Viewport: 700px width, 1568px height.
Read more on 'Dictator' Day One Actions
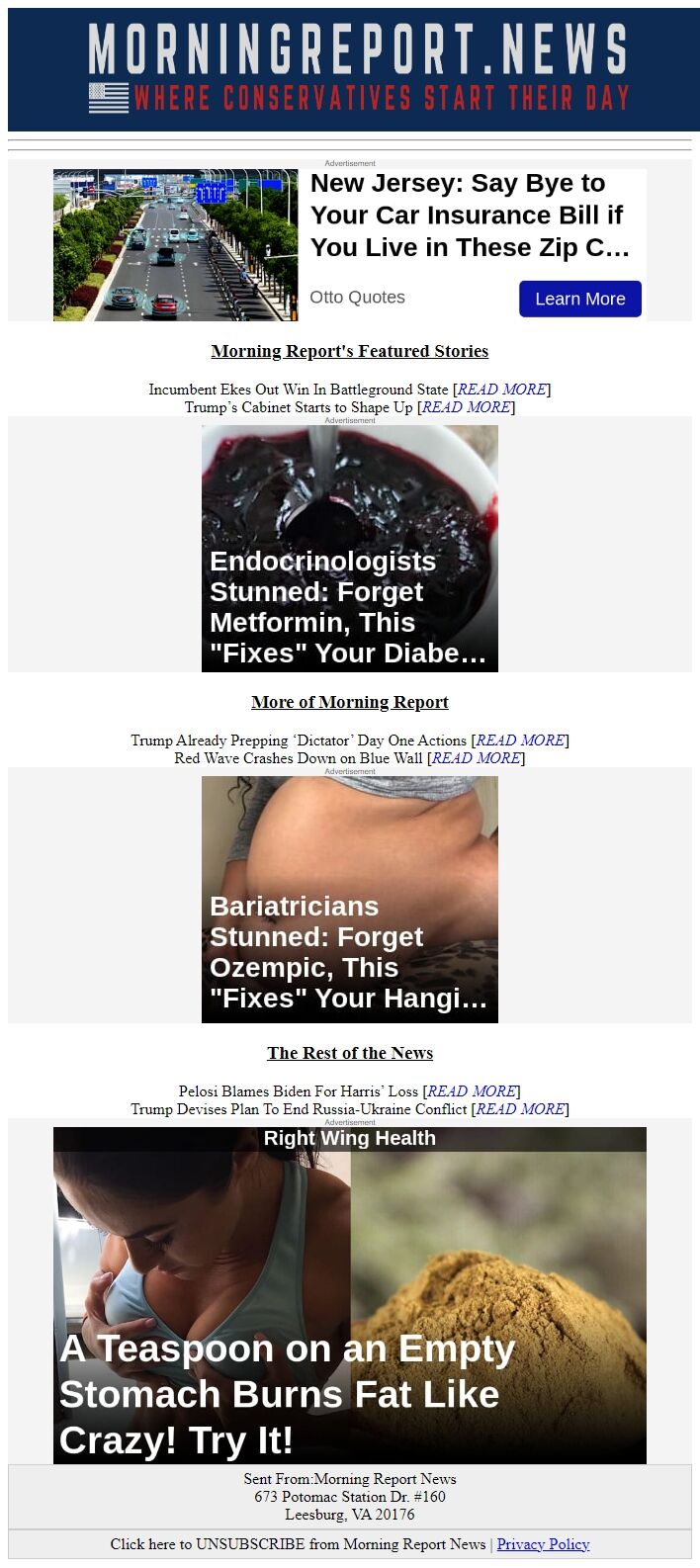click(519, 740)
